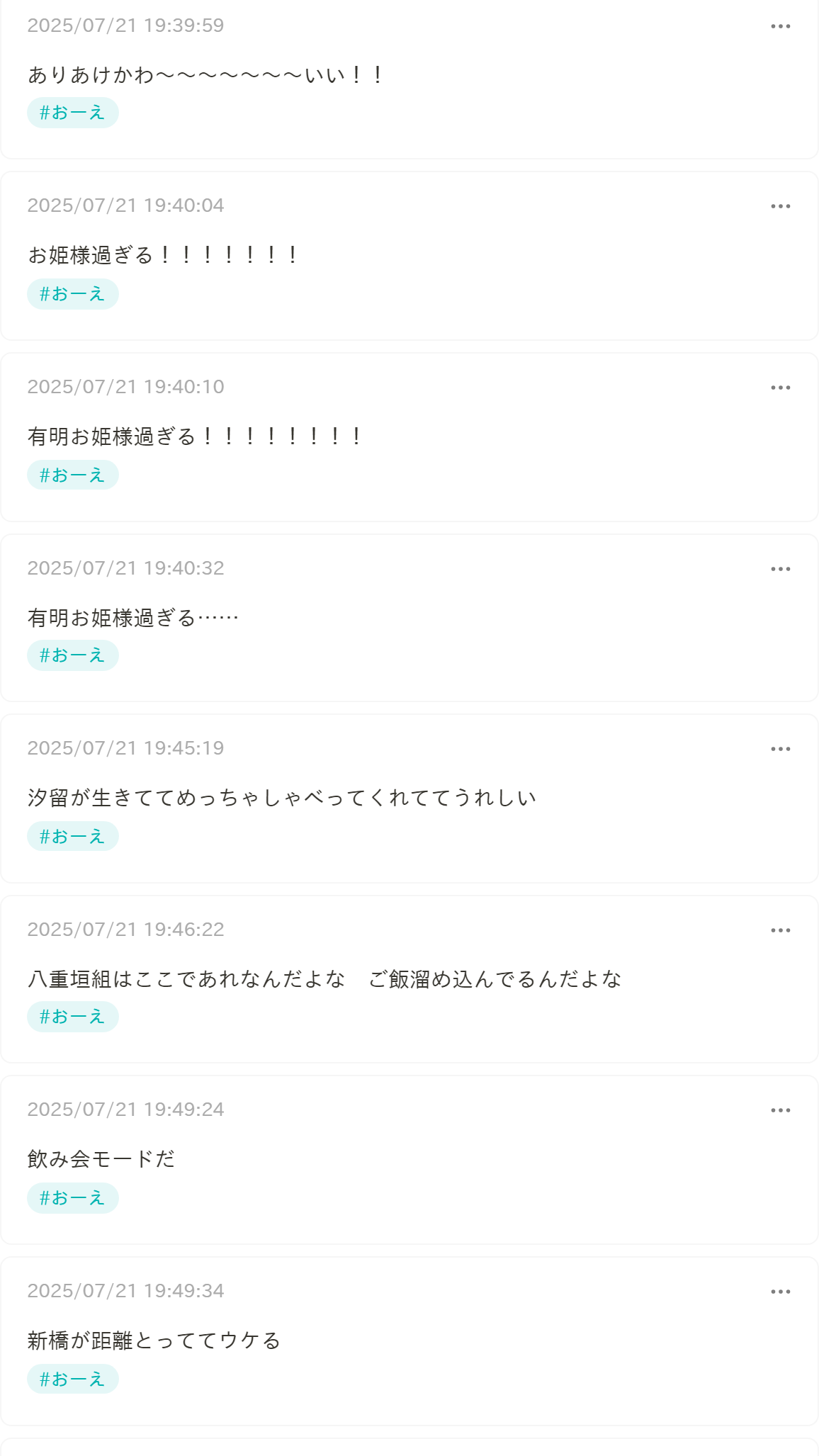The image size is (819, 1456).
Task: Tap the #おーえ tag on the 八重垣組 post
Action: click(73, 1017)
